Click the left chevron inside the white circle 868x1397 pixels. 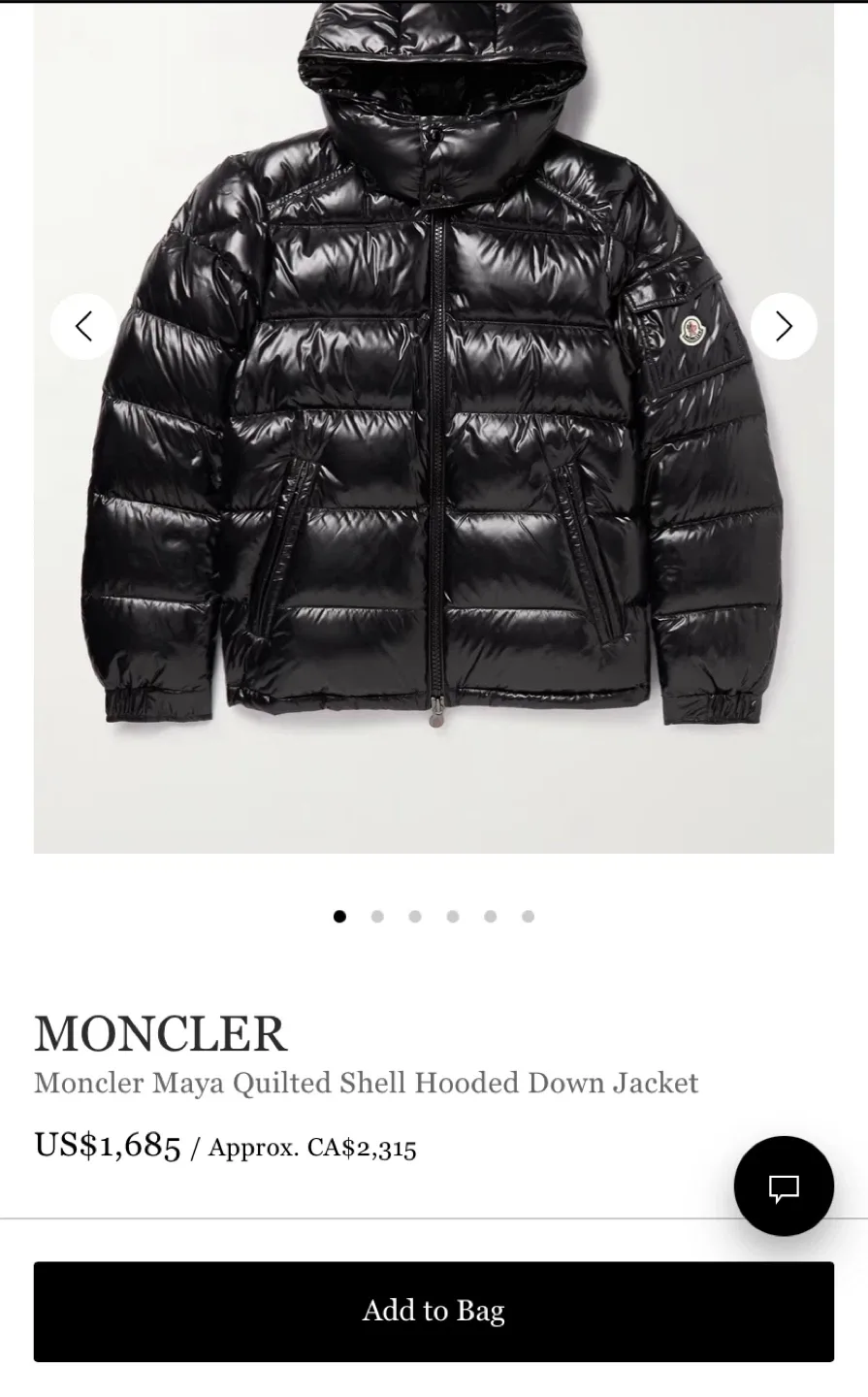(x=84, y=326)
